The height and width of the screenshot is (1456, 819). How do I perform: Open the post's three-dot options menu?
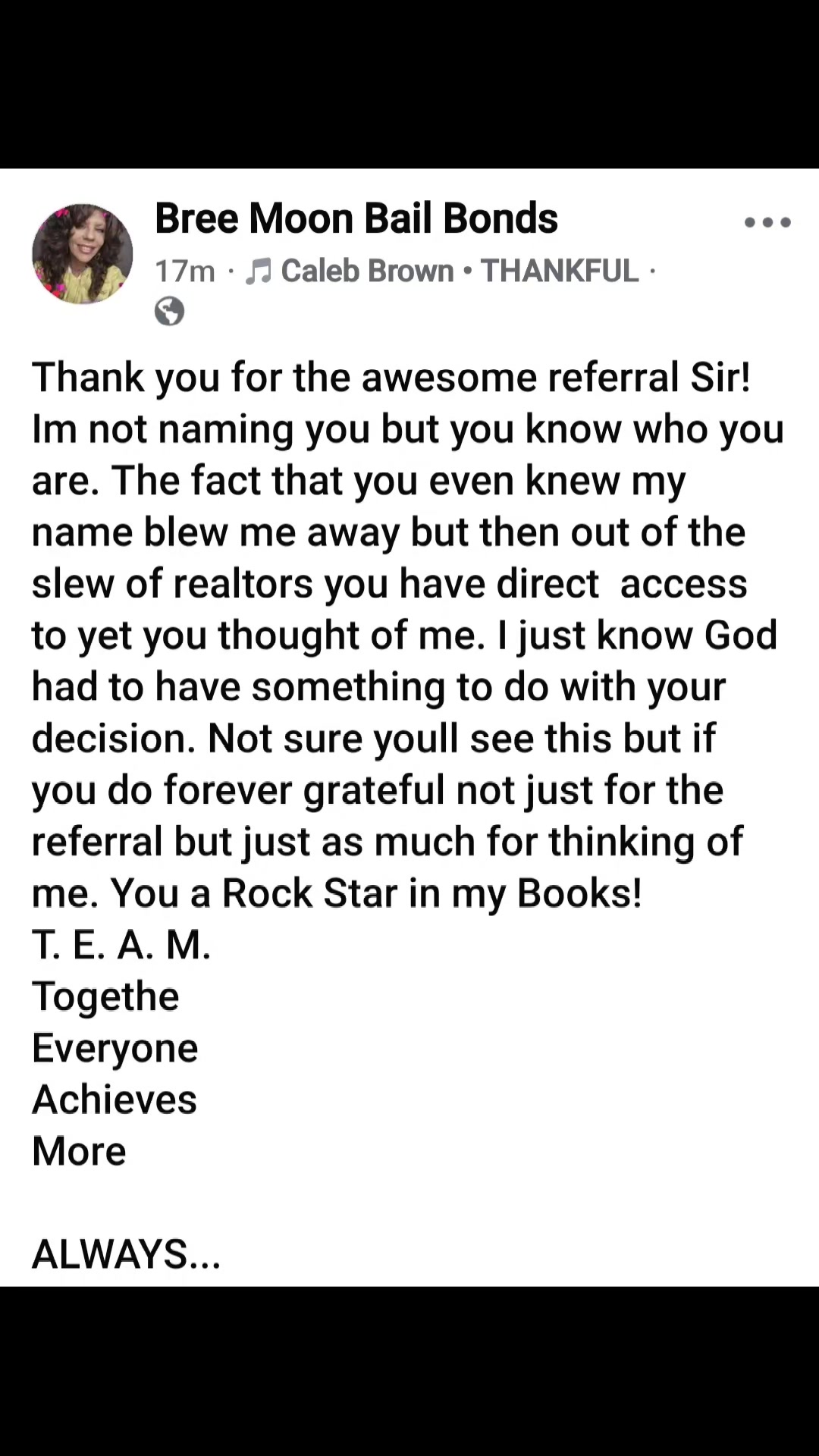[x=767, y=222]
